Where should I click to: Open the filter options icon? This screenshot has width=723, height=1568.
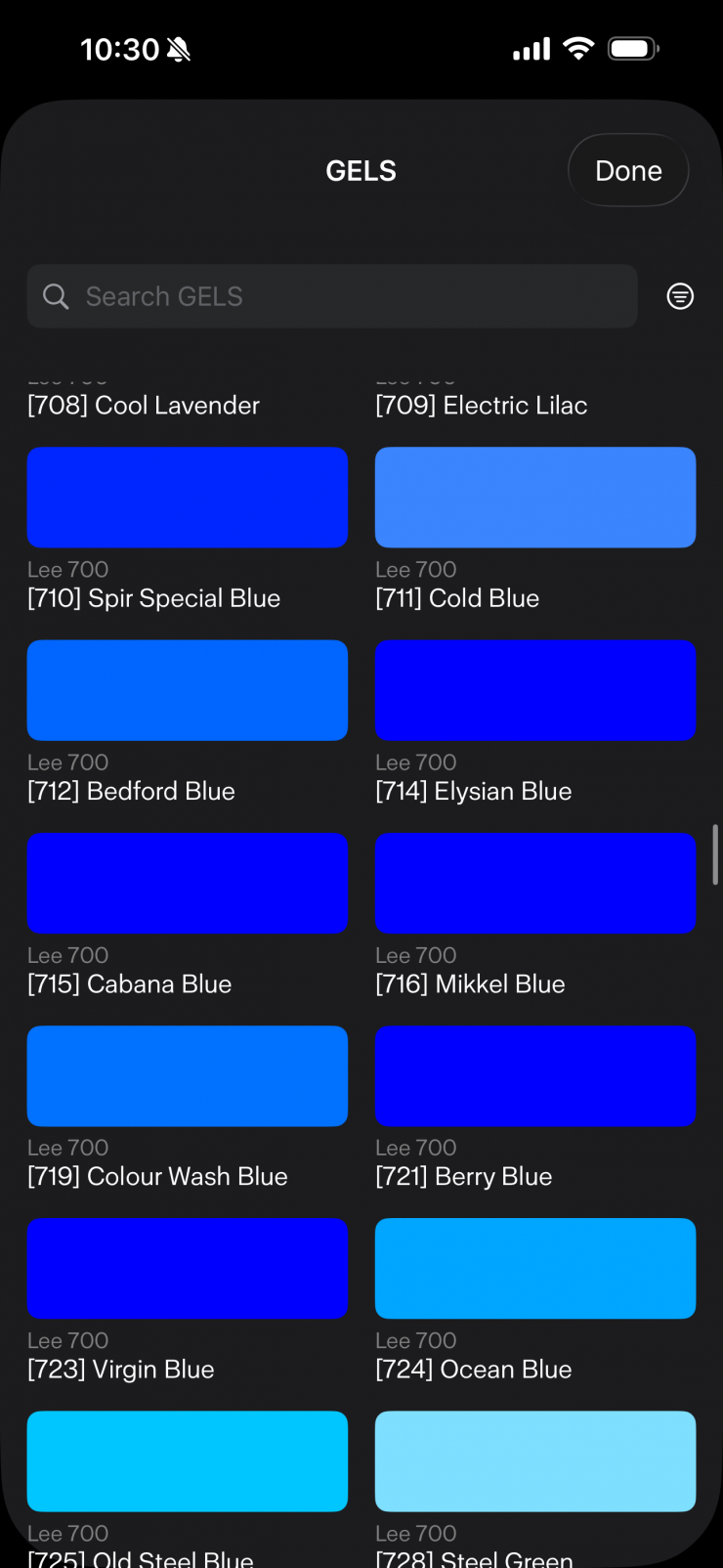(x=680, y=296)
